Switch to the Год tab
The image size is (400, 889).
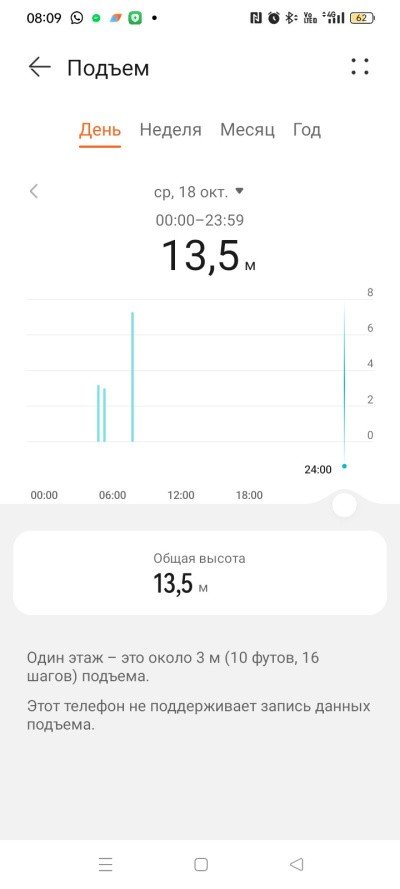pos(307,130)
